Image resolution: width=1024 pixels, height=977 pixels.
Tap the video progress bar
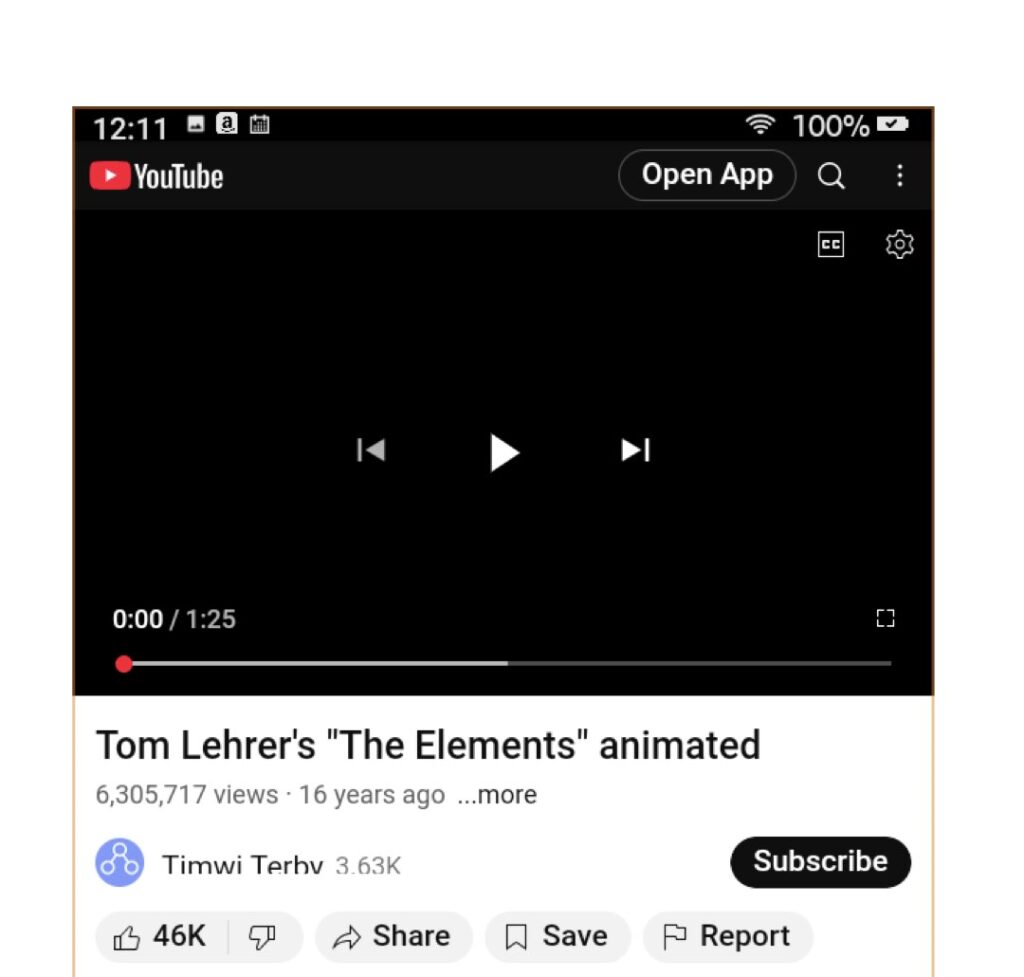(508, 663)
